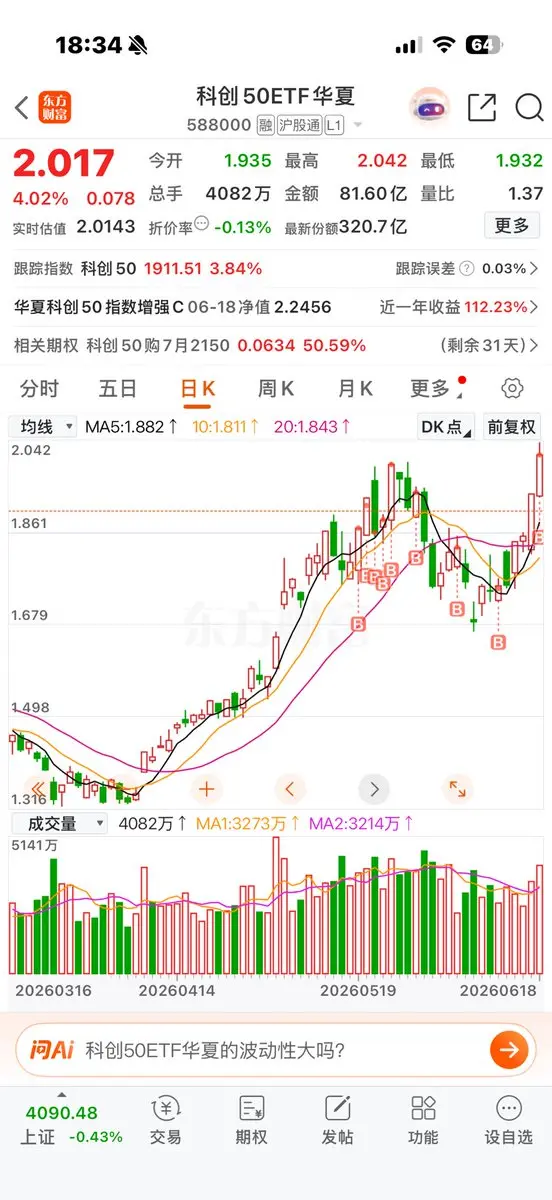The width and height of the screenshot is (552, 1200).
Task: Open the search magnifier
Action: point(529,108)
